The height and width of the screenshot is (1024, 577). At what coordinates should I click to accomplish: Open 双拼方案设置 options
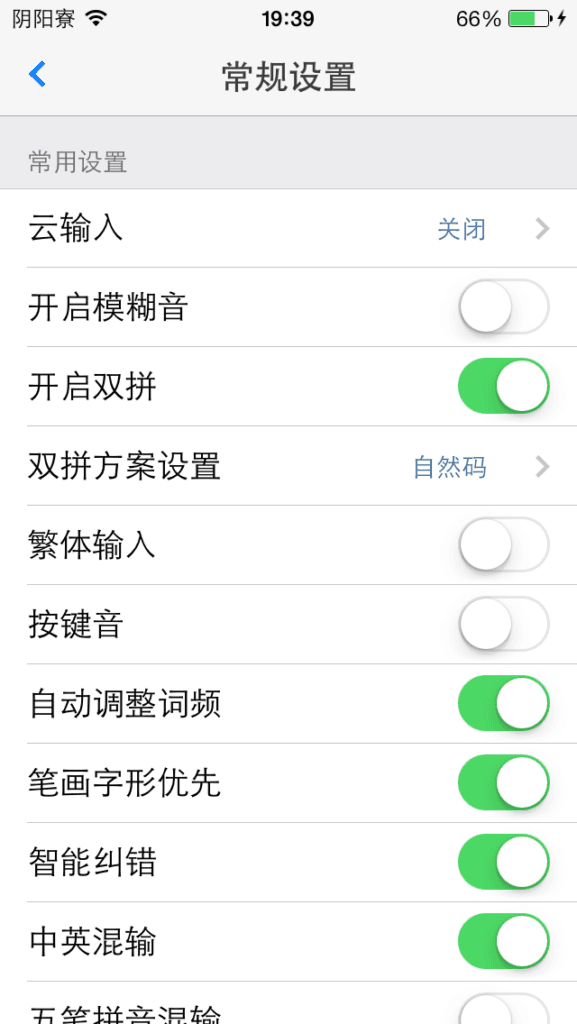pos(288,466)
